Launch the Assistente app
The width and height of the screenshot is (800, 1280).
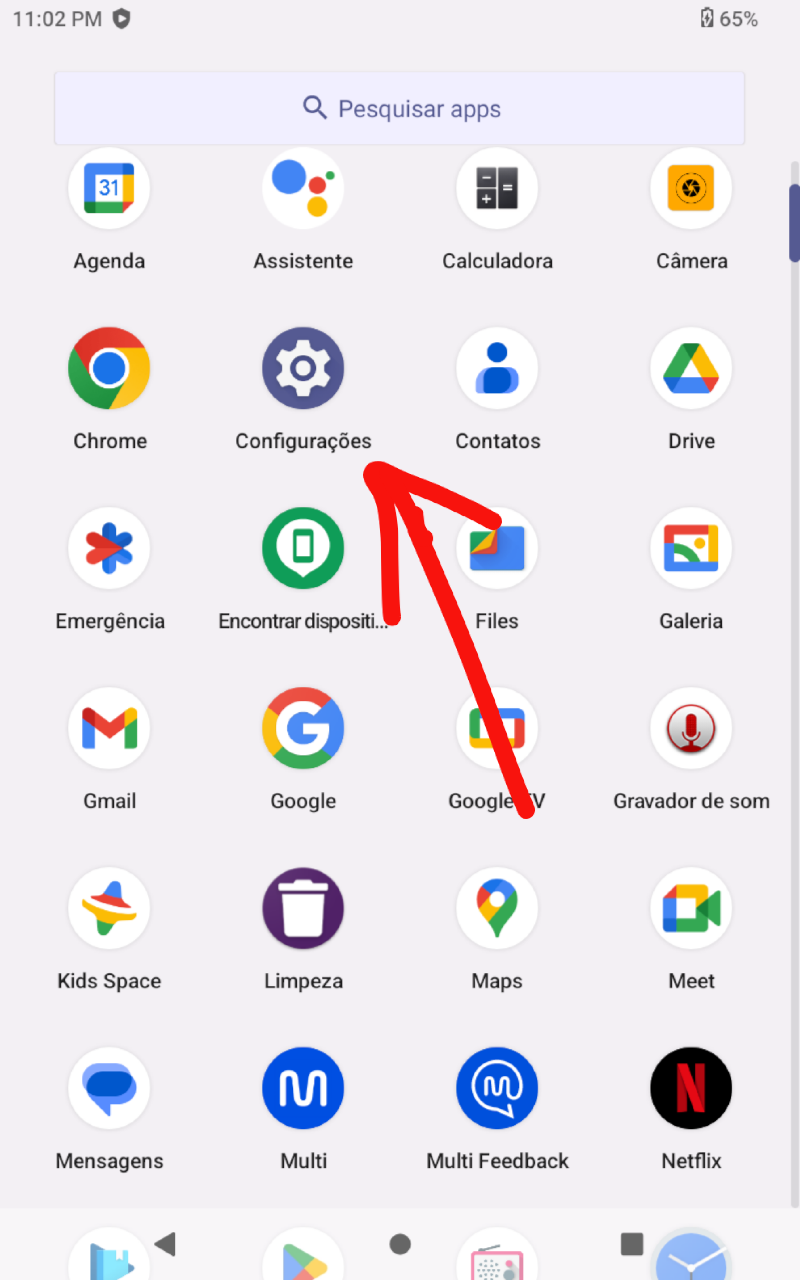(x=303, y=188)
